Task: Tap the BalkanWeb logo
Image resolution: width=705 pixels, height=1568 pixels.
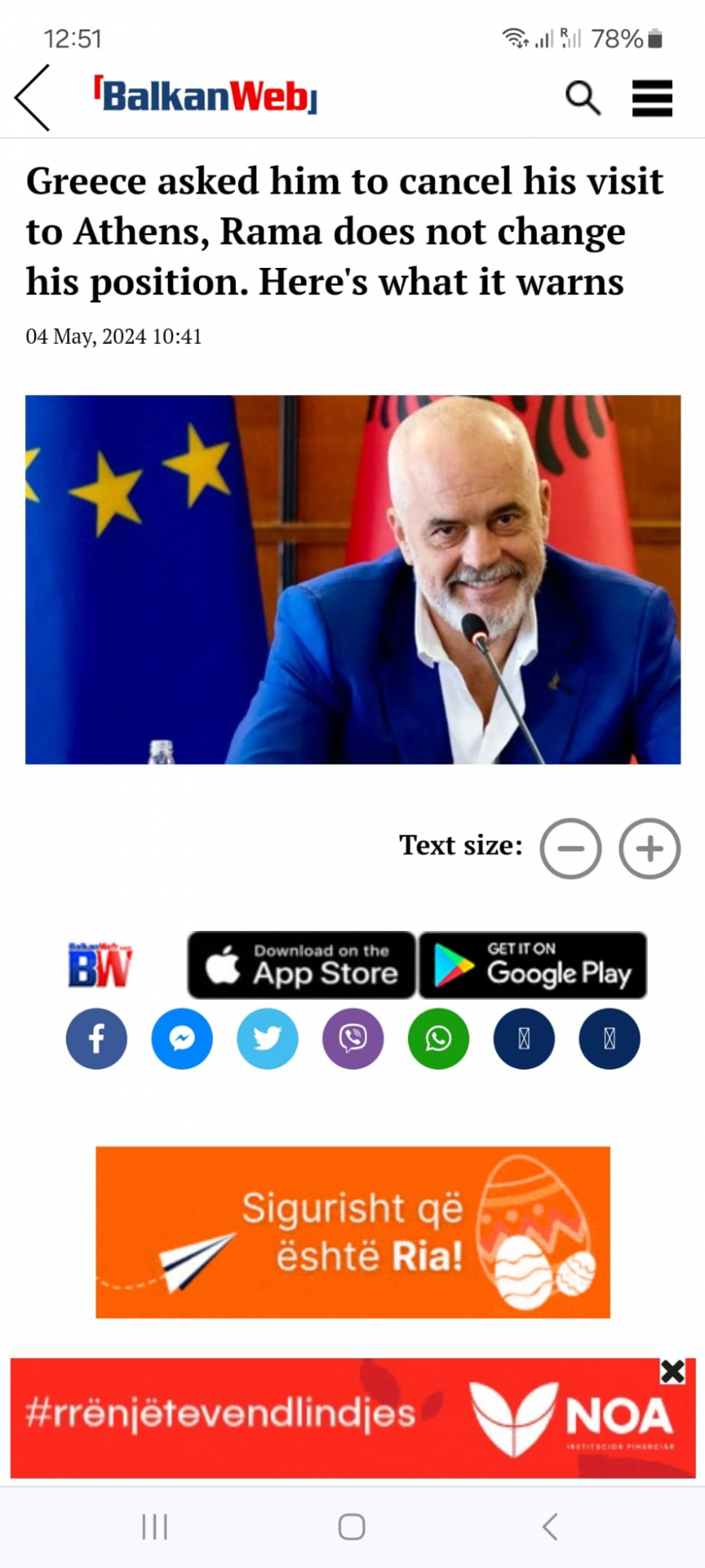Action: click(x=206, y=96)
